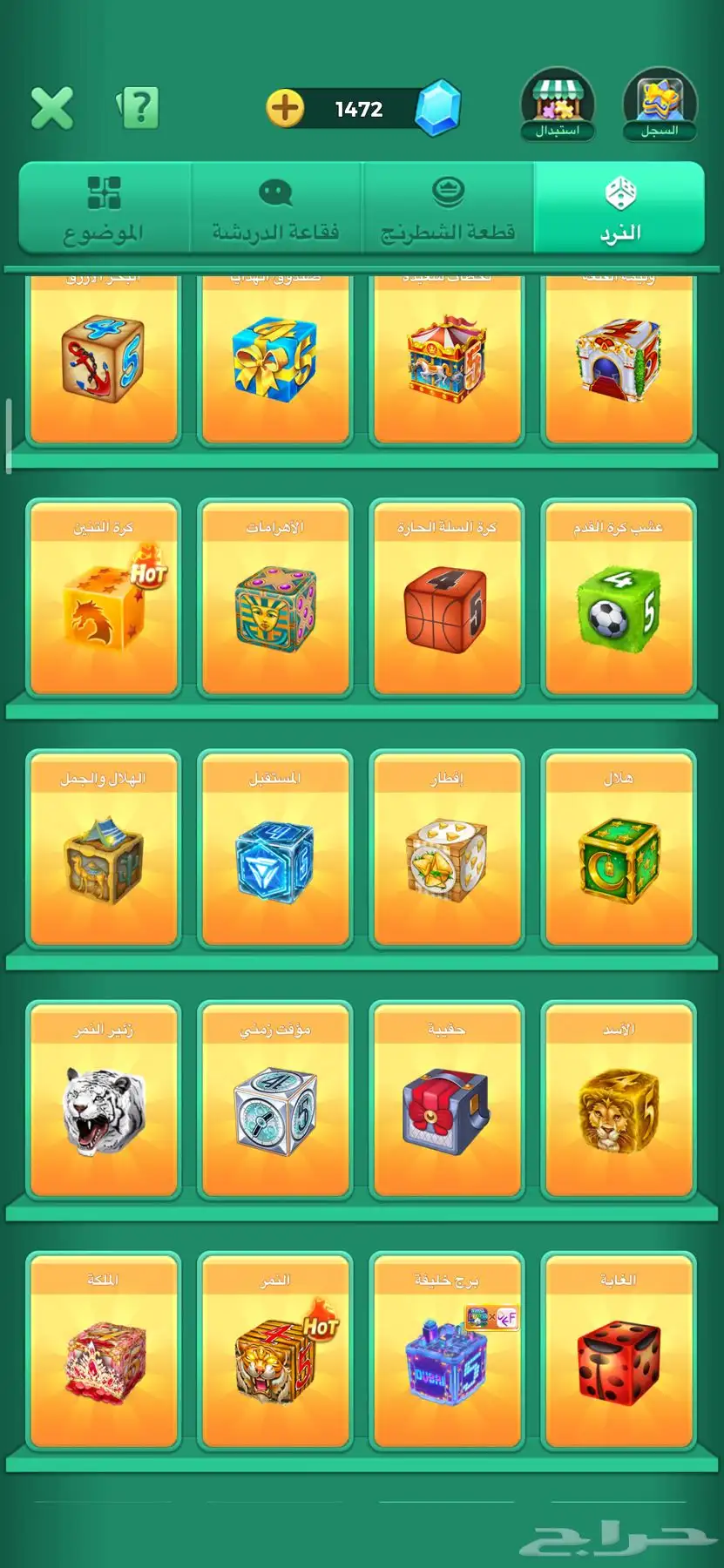Image resolution: width=724 pixels, height=1568 pixels.
Task: Open the help question mark
Action: pos(139,108)
